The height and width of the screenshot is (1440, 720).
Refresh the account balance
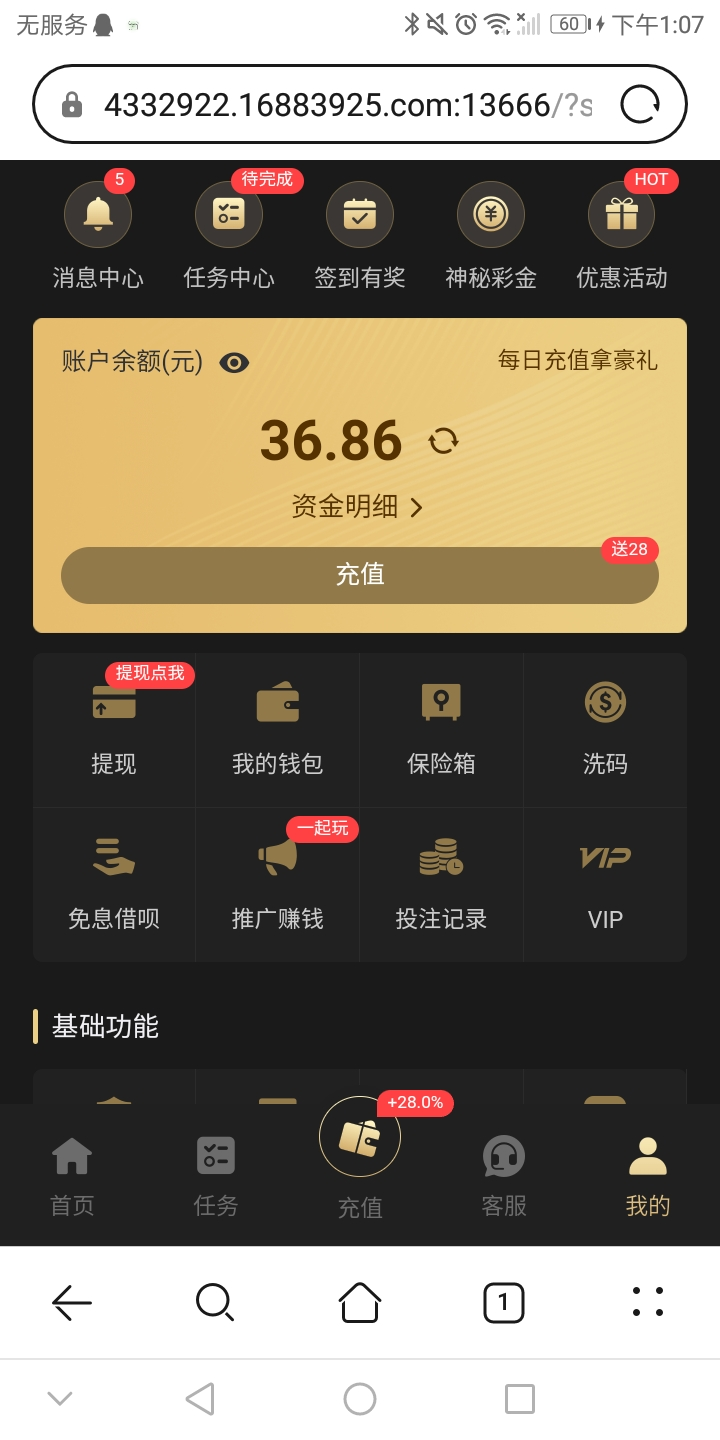[x=443, y=441]
